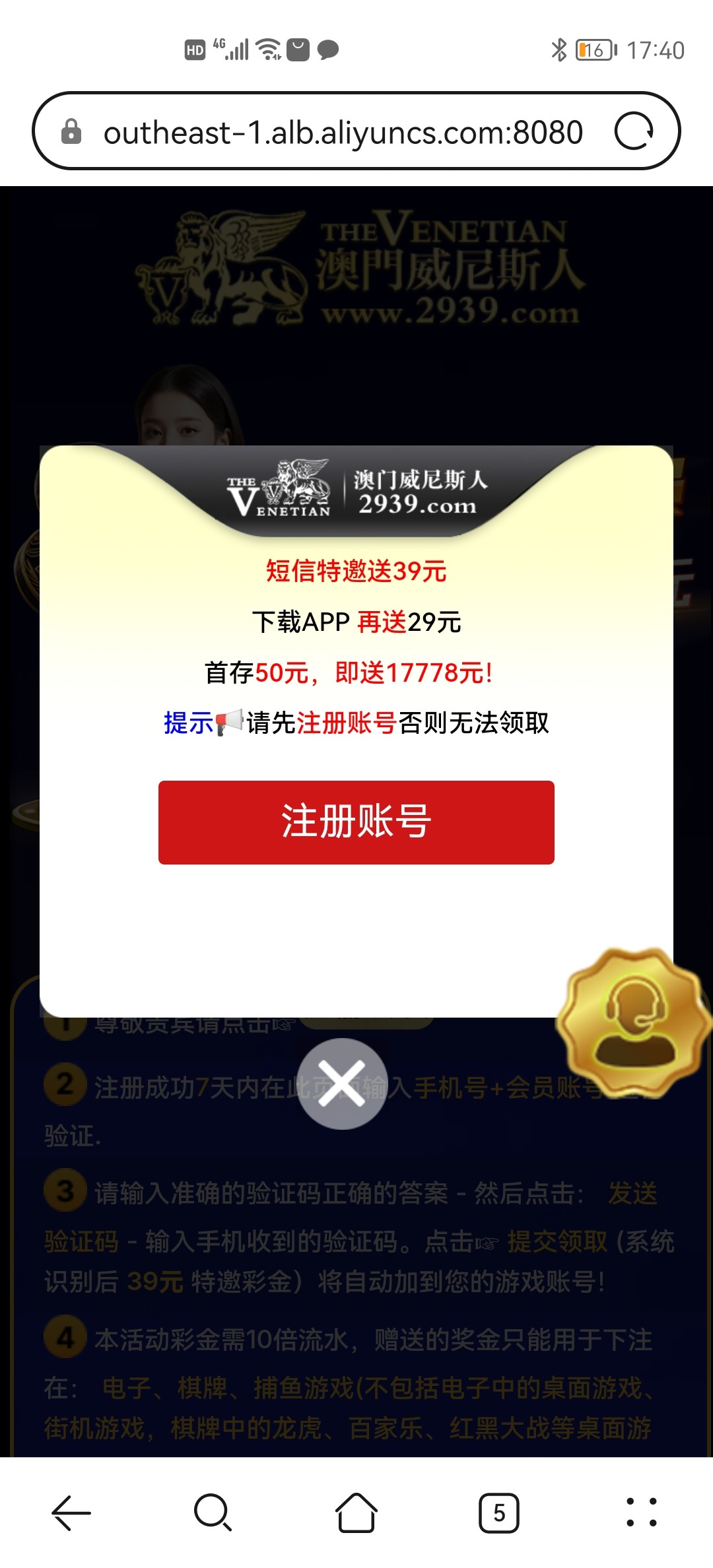The width and height of the screenshot is (713, 1568).
Task: Tap the URL address bar
Action: (x=343, y=132)
